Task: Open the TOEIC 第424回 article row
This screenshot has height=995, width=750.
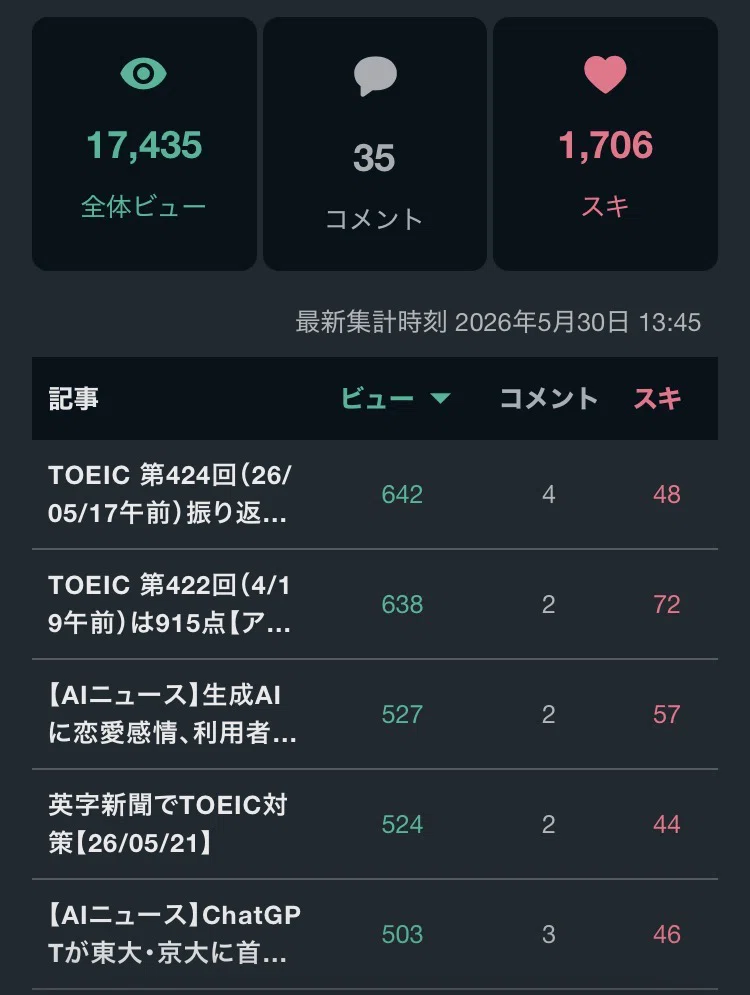Action: coord(374,494)
